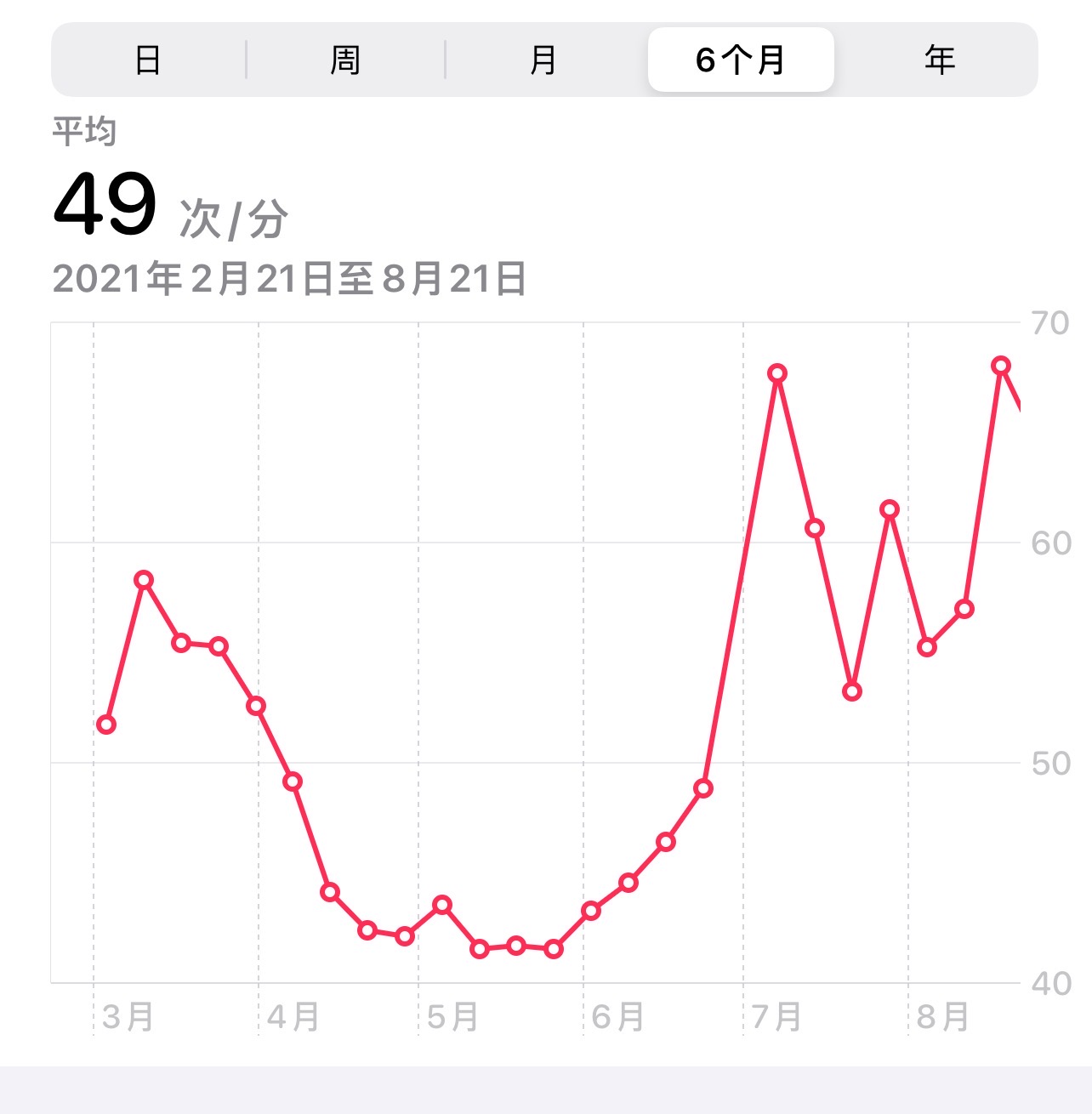Viewport: 1092px width, 1114px height.
Task: Change the range to 年 (year)
Action: (939, 60)
